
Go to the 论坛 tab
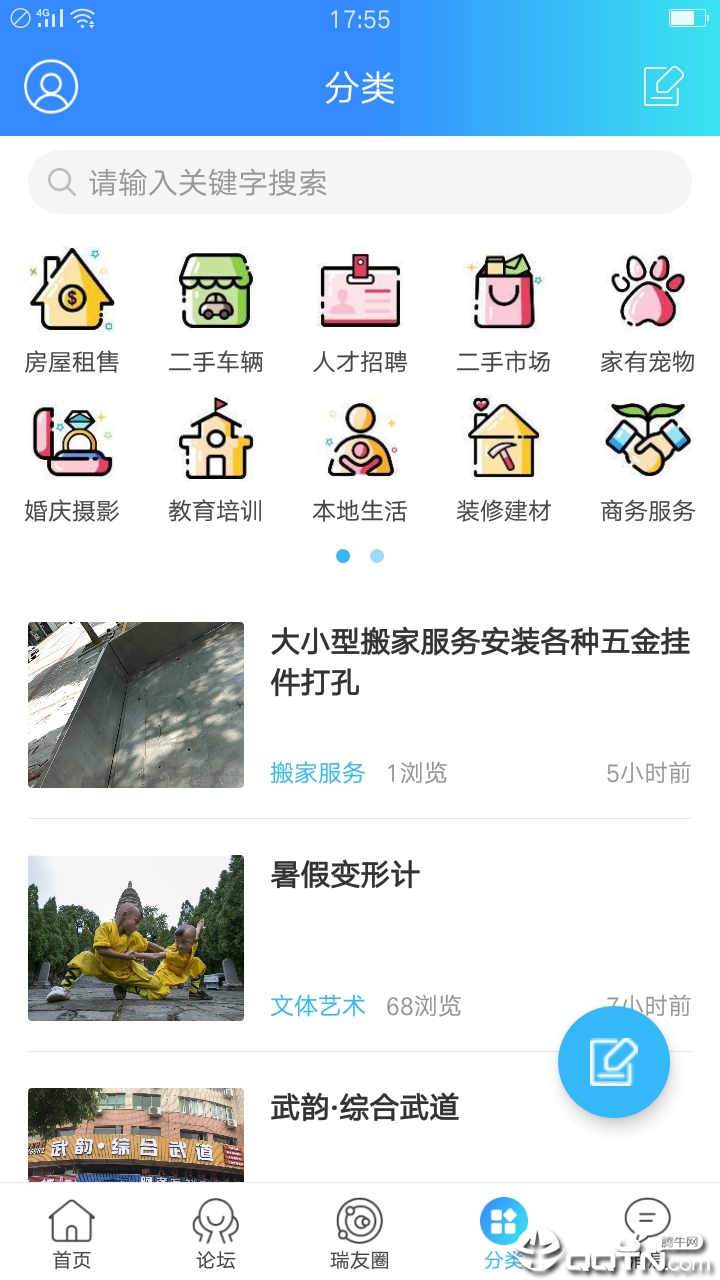[216, 1234]
